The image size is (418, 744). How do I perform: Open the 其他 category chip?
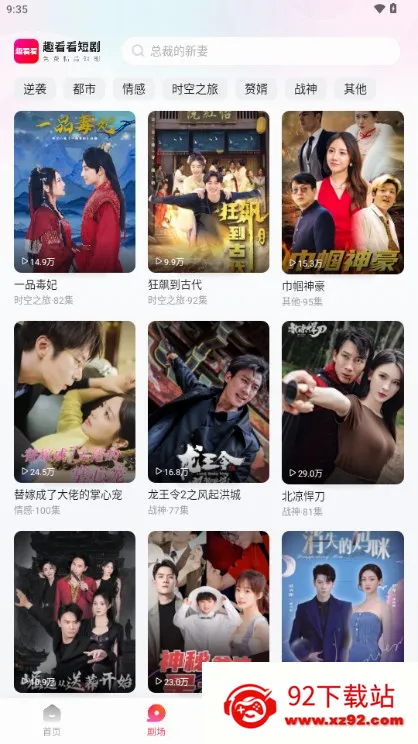point(355,89)
